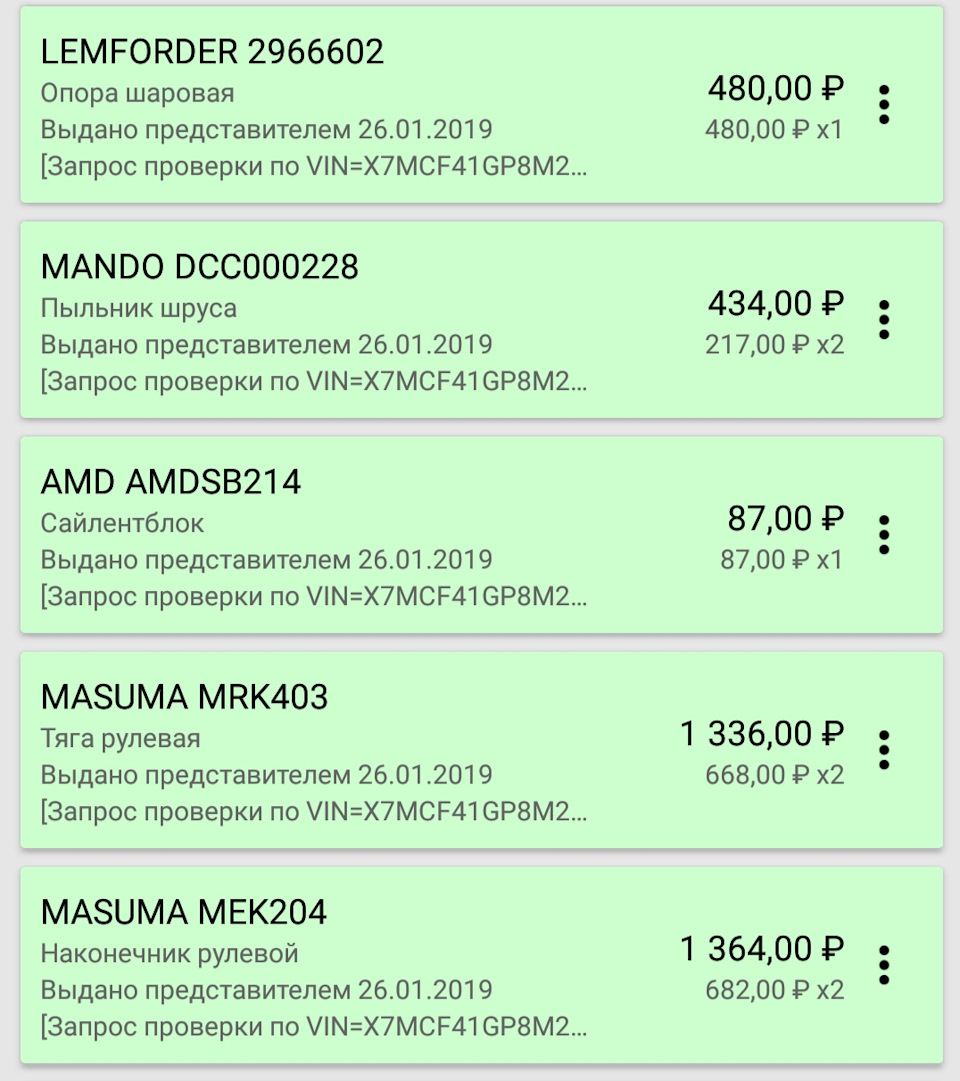Show more options for MASUMA MEK204

(x=883, y=965)
